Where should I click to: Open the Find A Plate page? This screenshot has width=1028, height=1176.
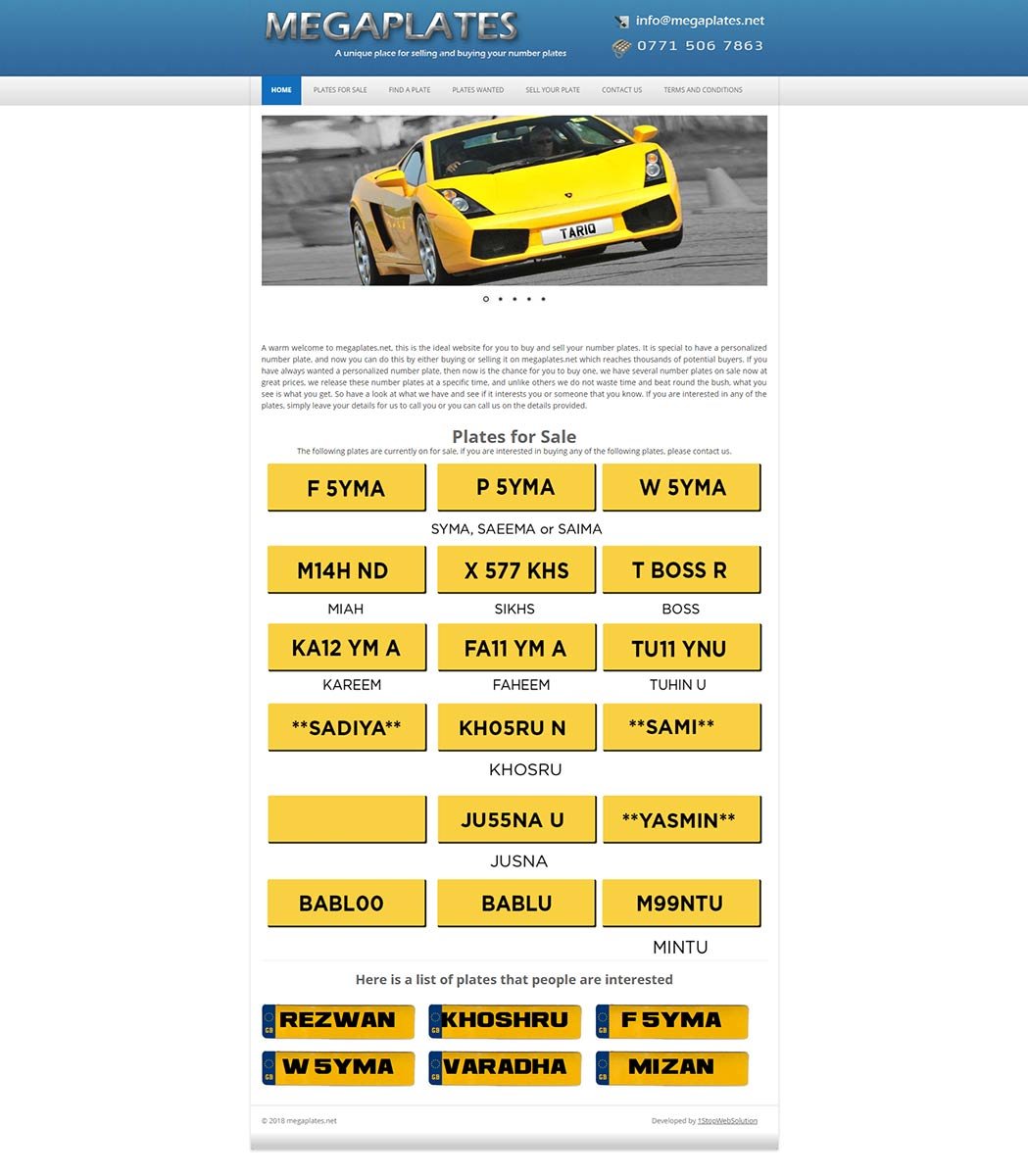point(410,90)
